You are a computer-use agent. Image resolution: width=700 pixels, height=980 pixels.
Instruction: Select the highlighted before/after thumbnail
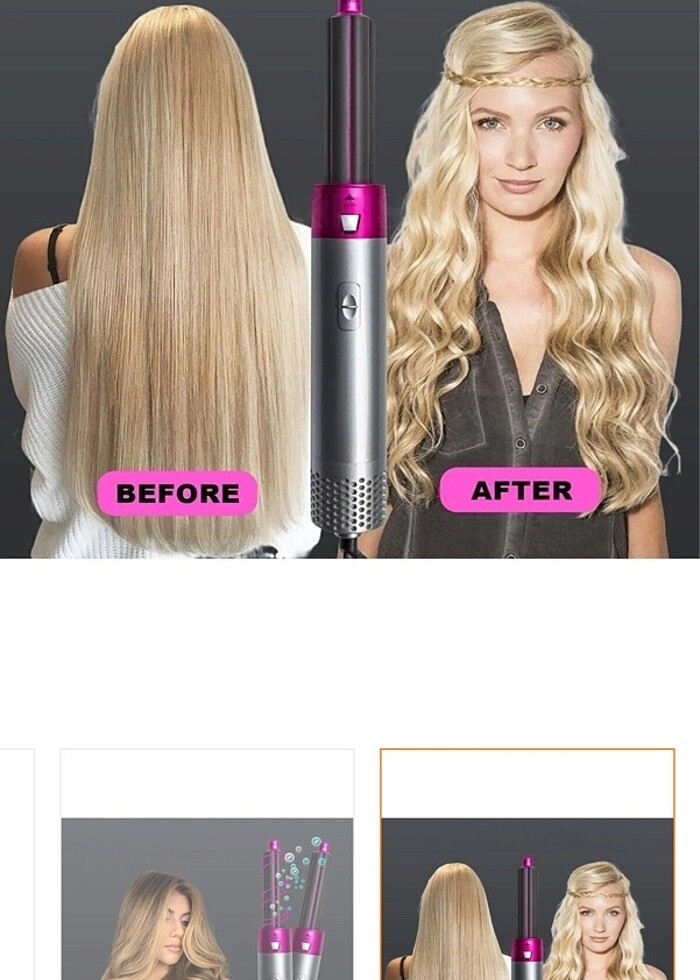[527, 866]
